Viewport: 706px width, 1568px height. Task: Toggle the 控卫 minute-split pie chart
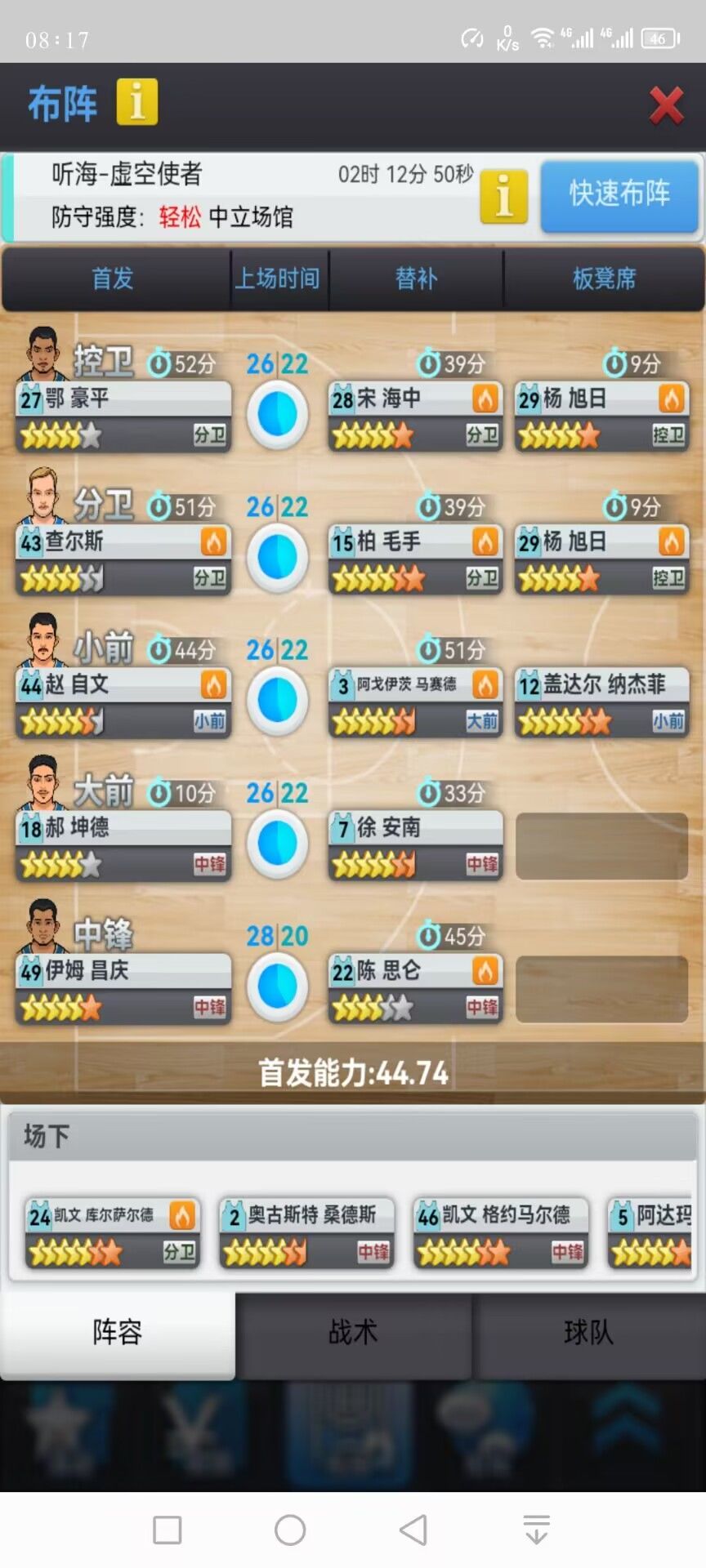click(278, 412)
